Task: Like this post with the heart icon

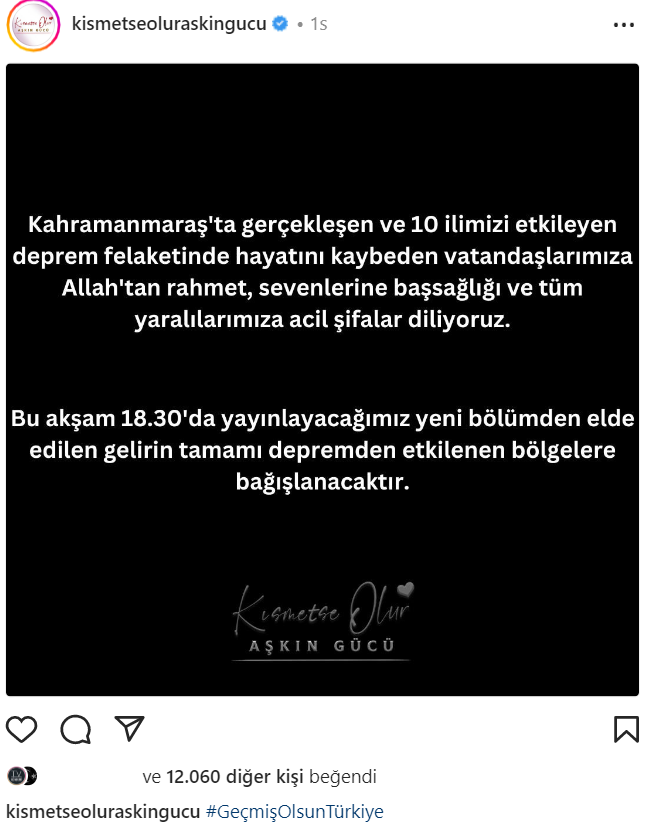Action: [22, 729]
